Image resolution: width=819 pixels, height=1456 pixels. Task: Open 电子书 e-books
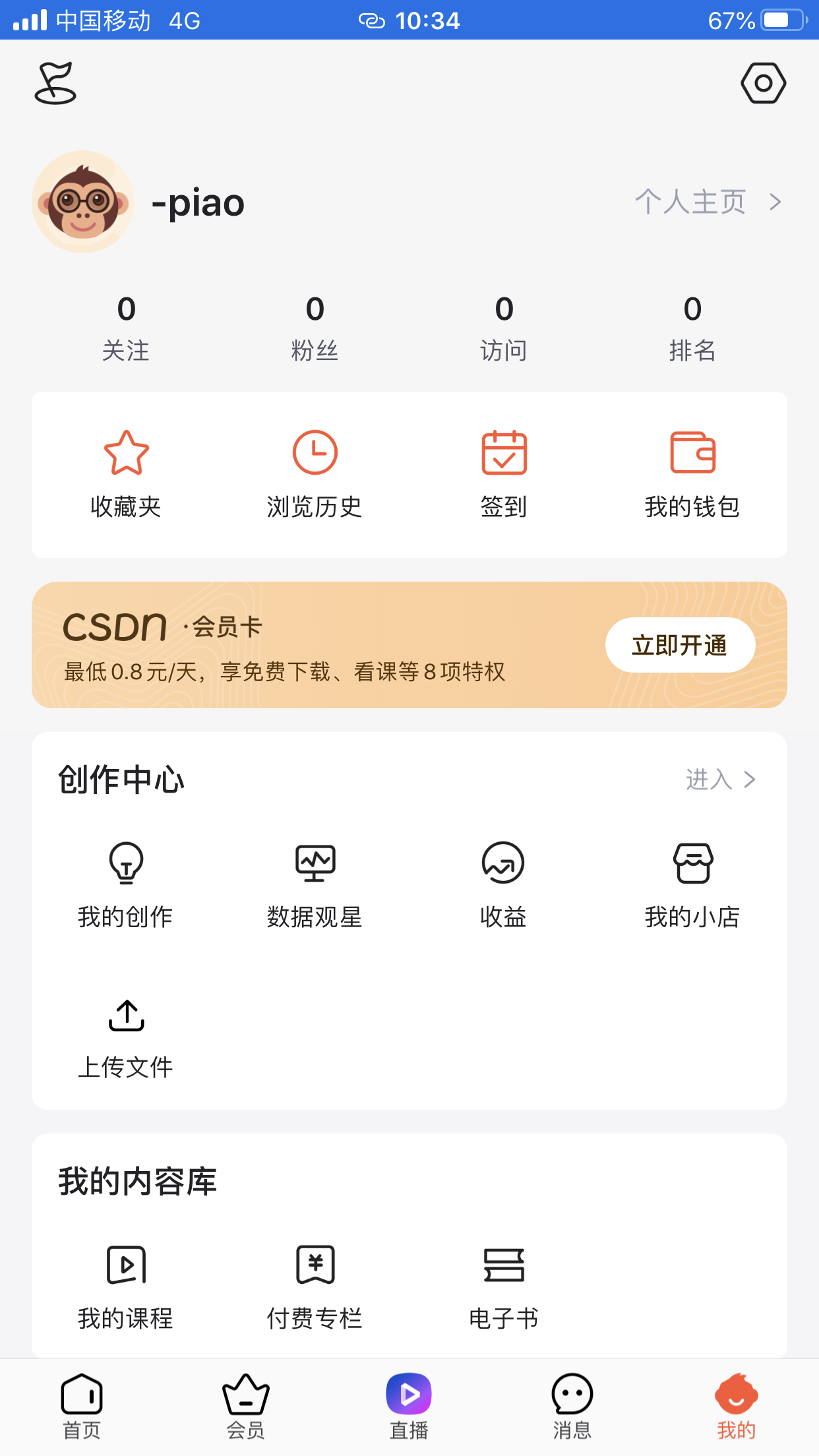pyautogui.click(x=504, y=1286)
